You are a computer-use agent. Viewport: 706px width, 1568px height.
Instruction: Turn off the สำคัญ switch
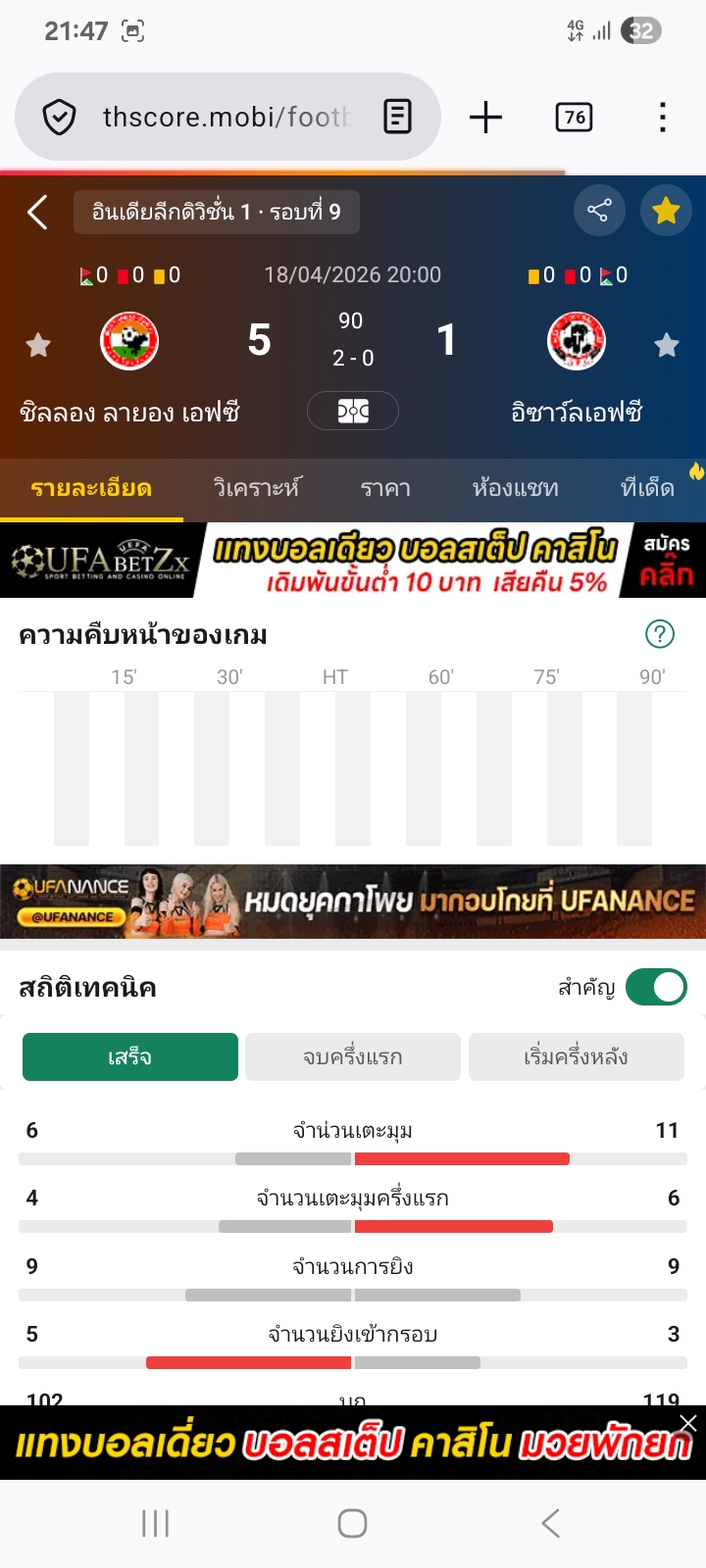point(655,987)
